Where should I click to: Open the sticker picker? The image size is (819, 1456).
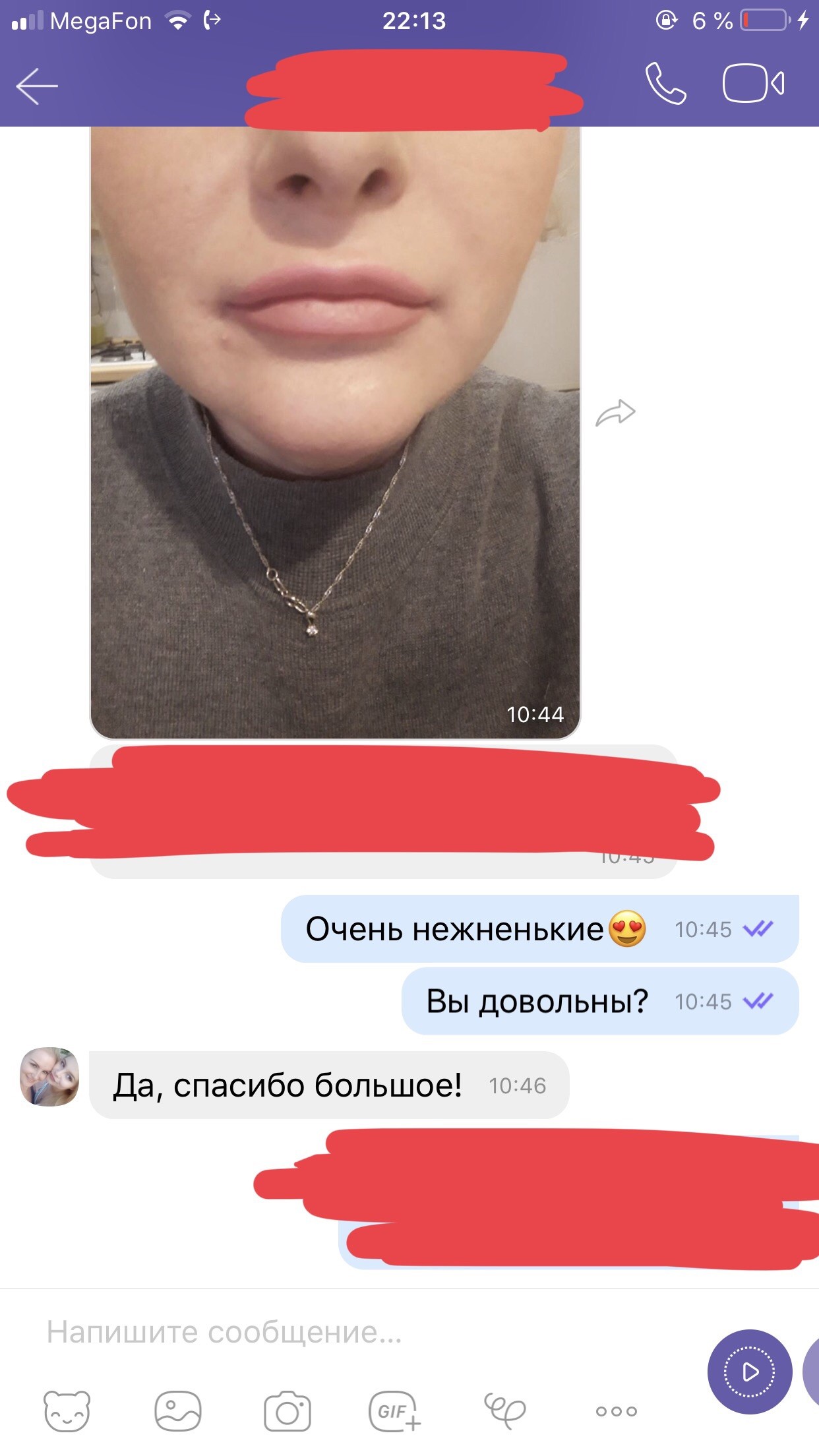click(x=67, y=1411)
